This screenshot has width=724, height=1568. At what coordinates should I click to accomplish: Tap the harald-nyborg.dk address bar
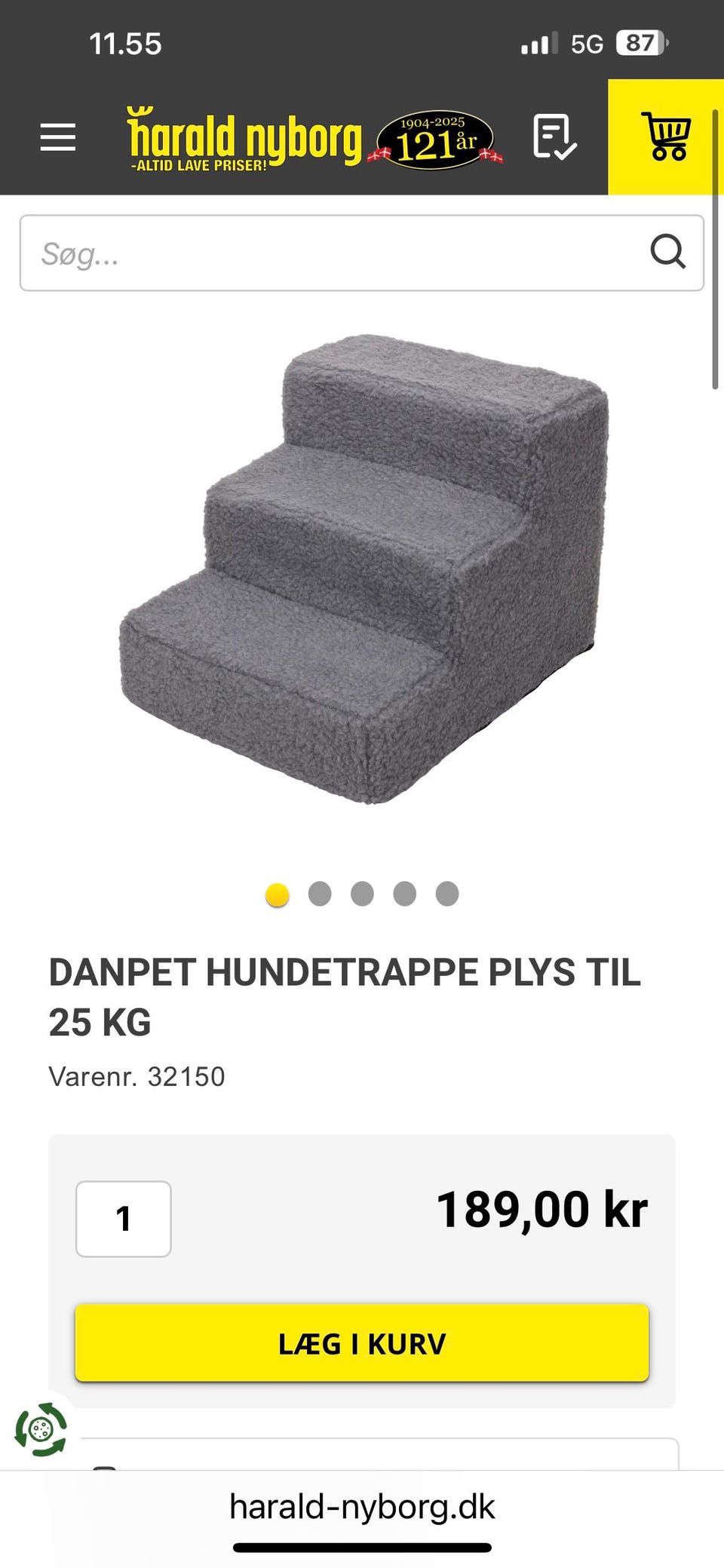pos(362,1508)
